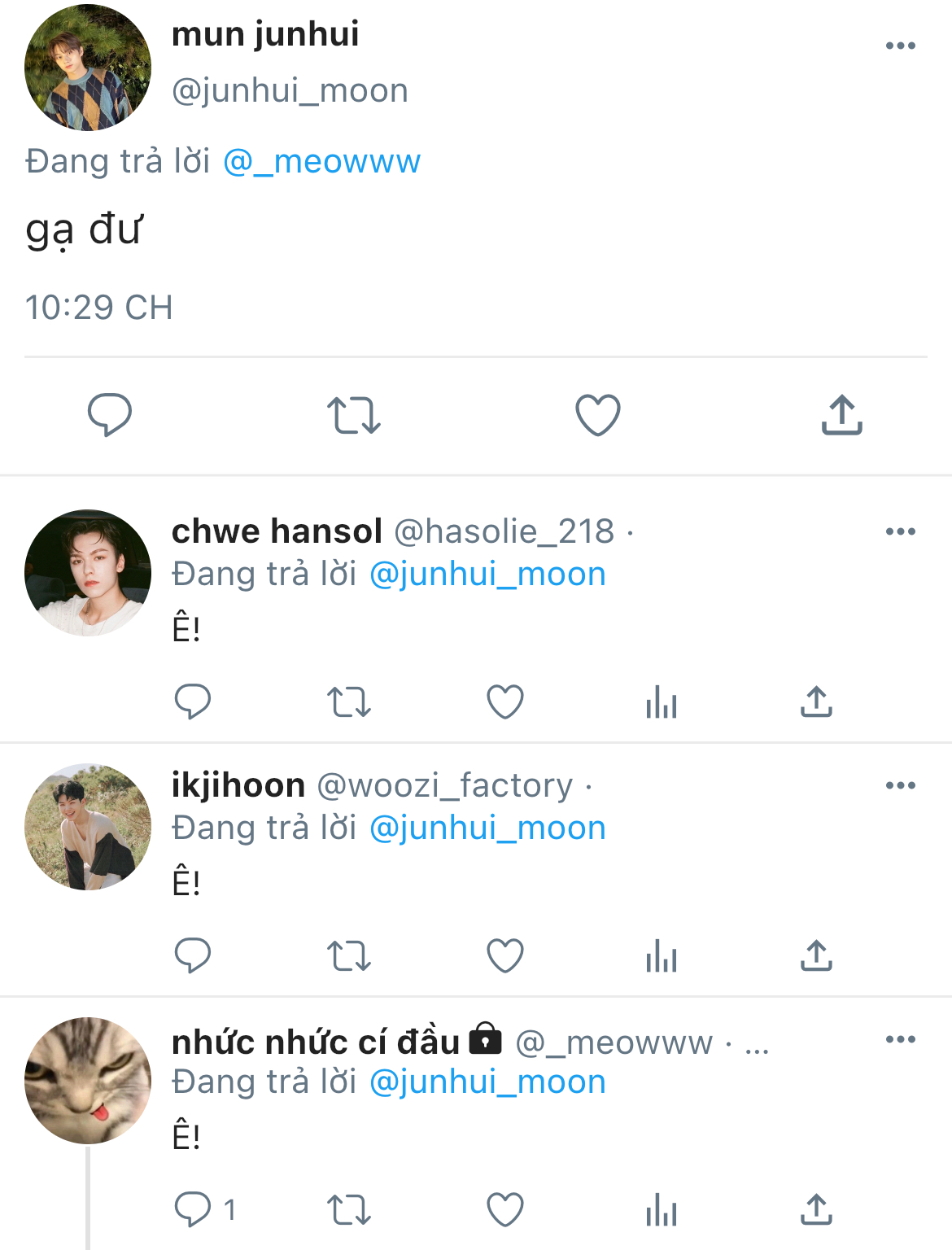This screenshot has width=952, height=1250.
Task: Open the reply thread under nhức nhức cí đầu's tweet
Action: point(205,1209)
